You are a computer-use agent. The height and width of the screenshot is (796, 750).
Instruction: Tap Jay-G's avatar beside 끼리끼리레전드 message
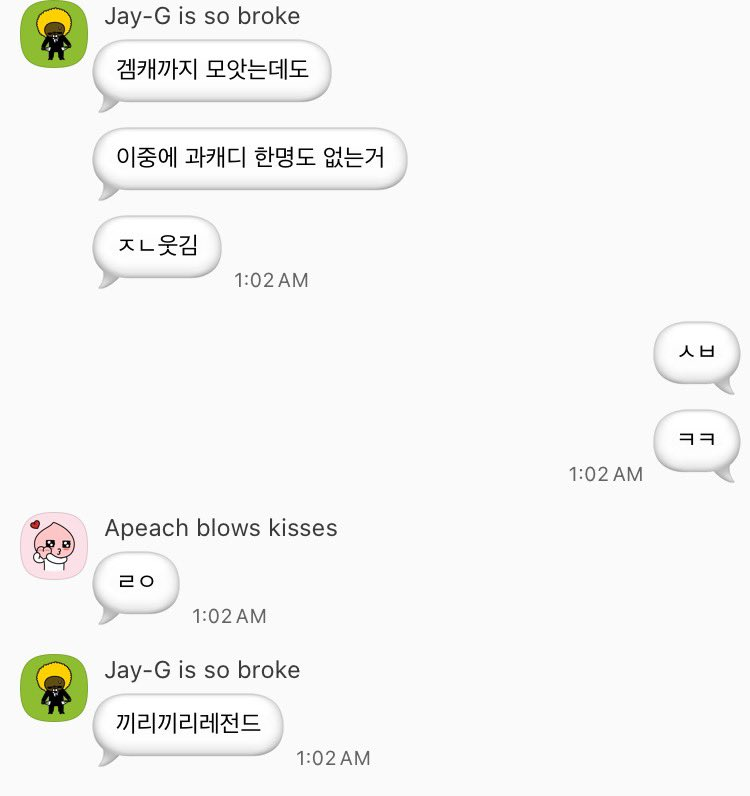54,687
